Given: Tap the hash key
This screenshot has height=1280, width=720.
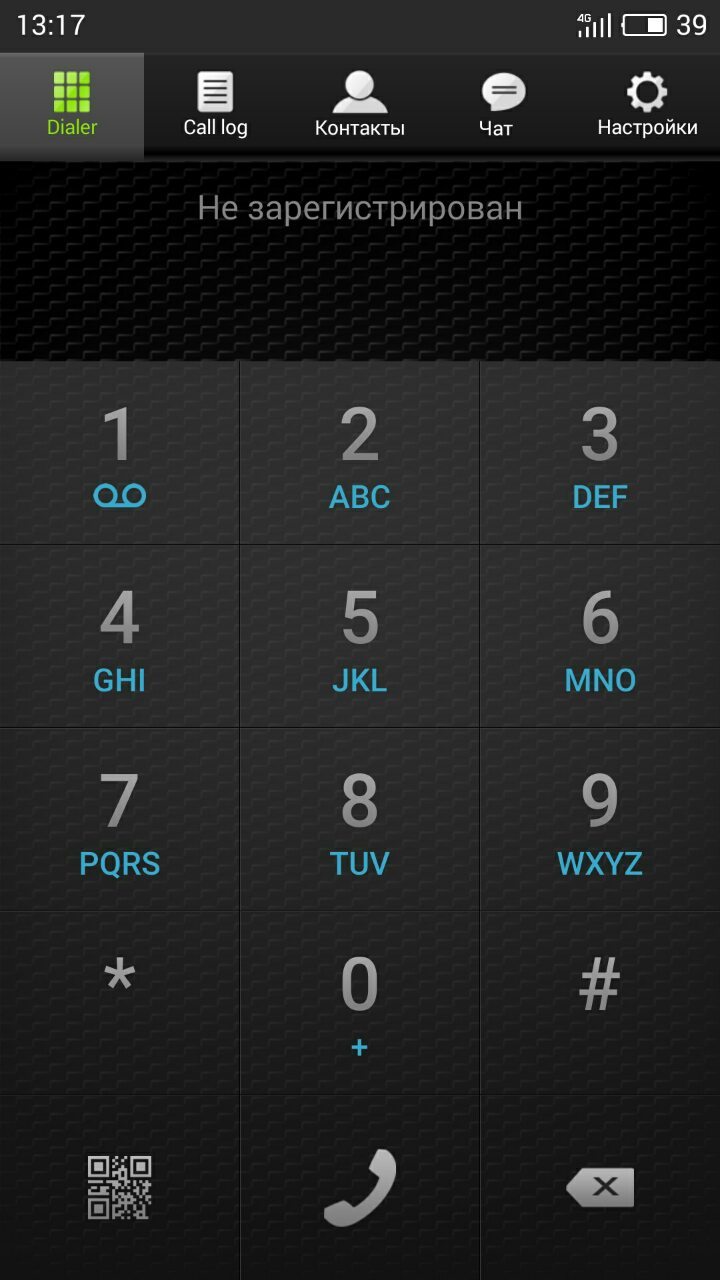Looking at the screenshot, I should pos(600,1002).
